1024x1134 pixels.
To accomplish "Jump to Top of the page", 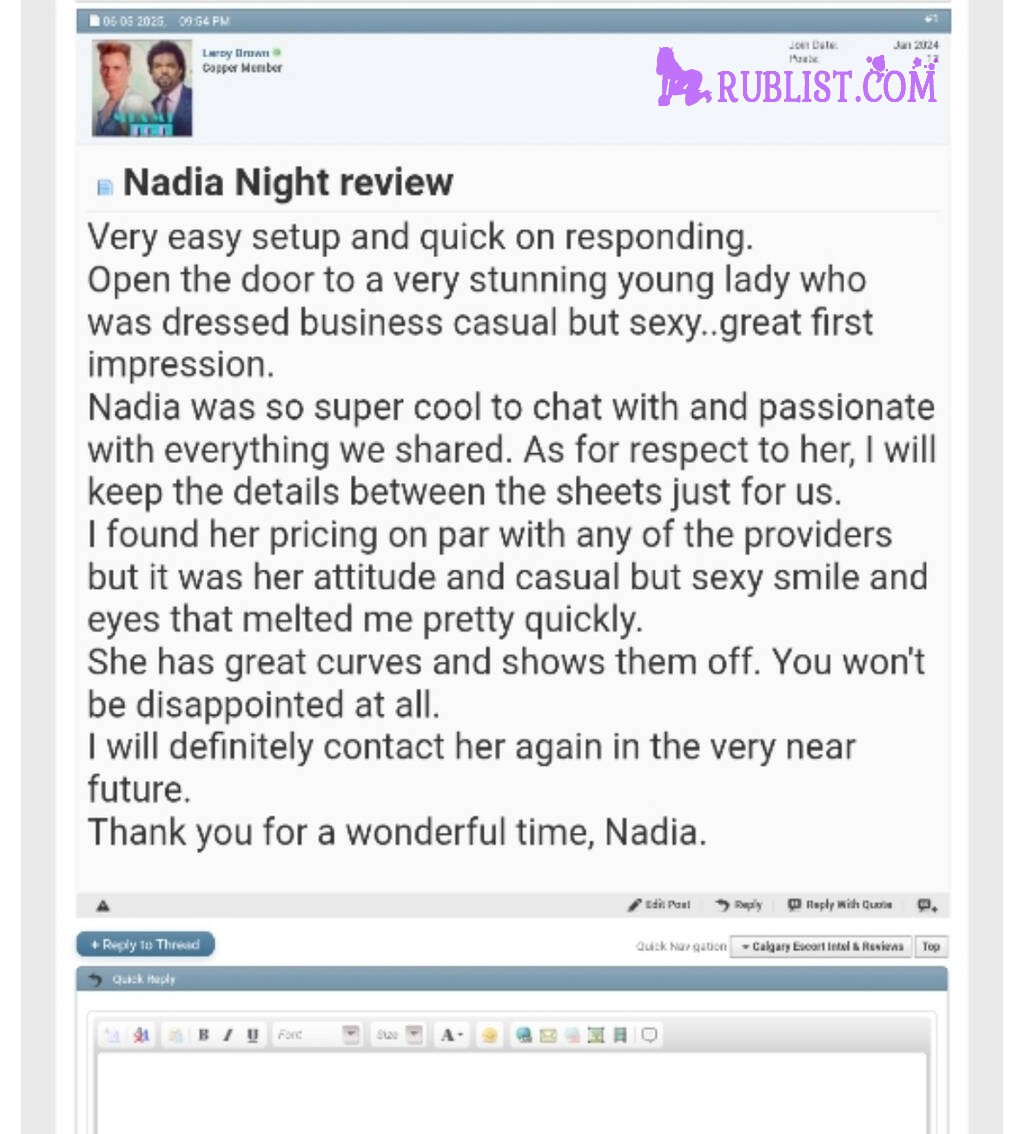I will pos(931,946).
